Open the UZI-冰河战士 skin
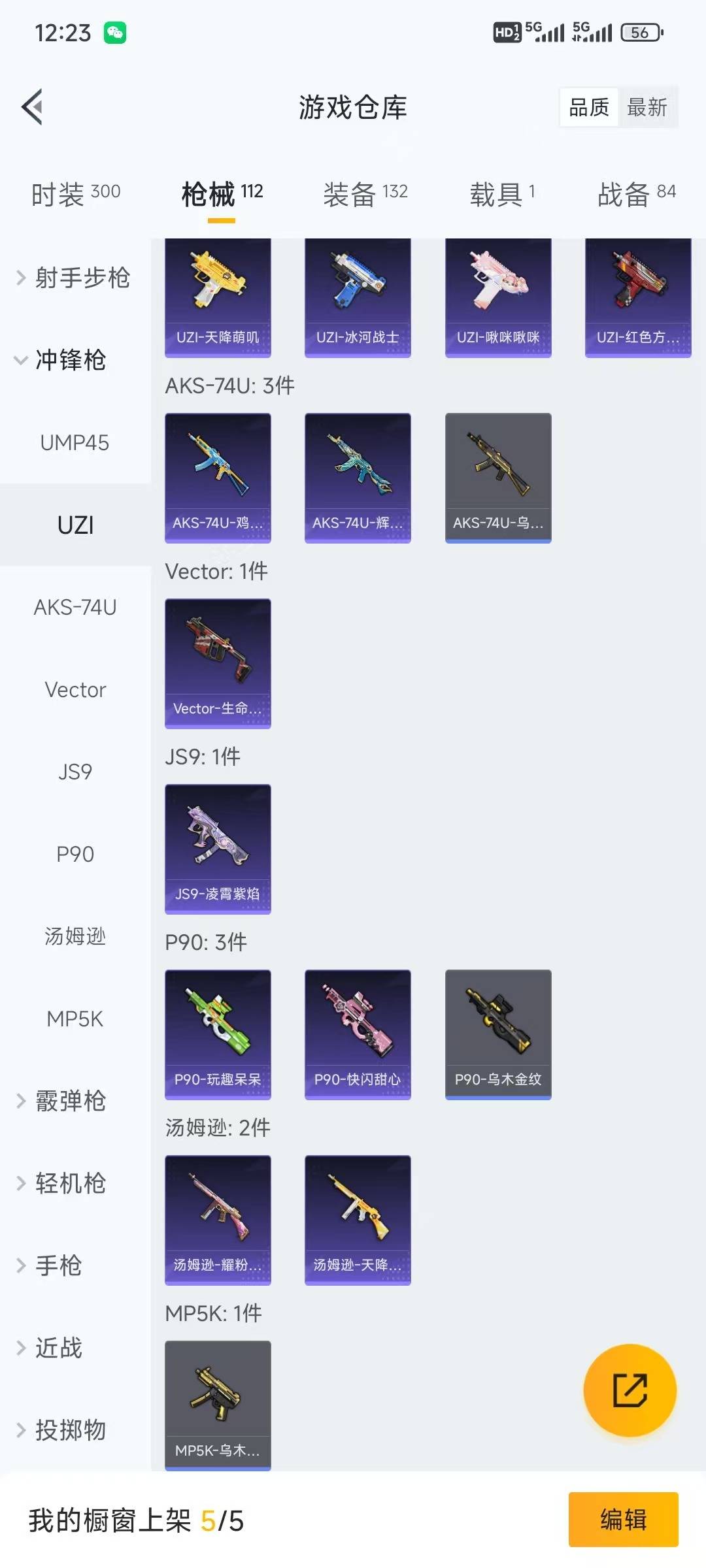The width and height of the screenshot is (706, 1568). pos(358,297)
